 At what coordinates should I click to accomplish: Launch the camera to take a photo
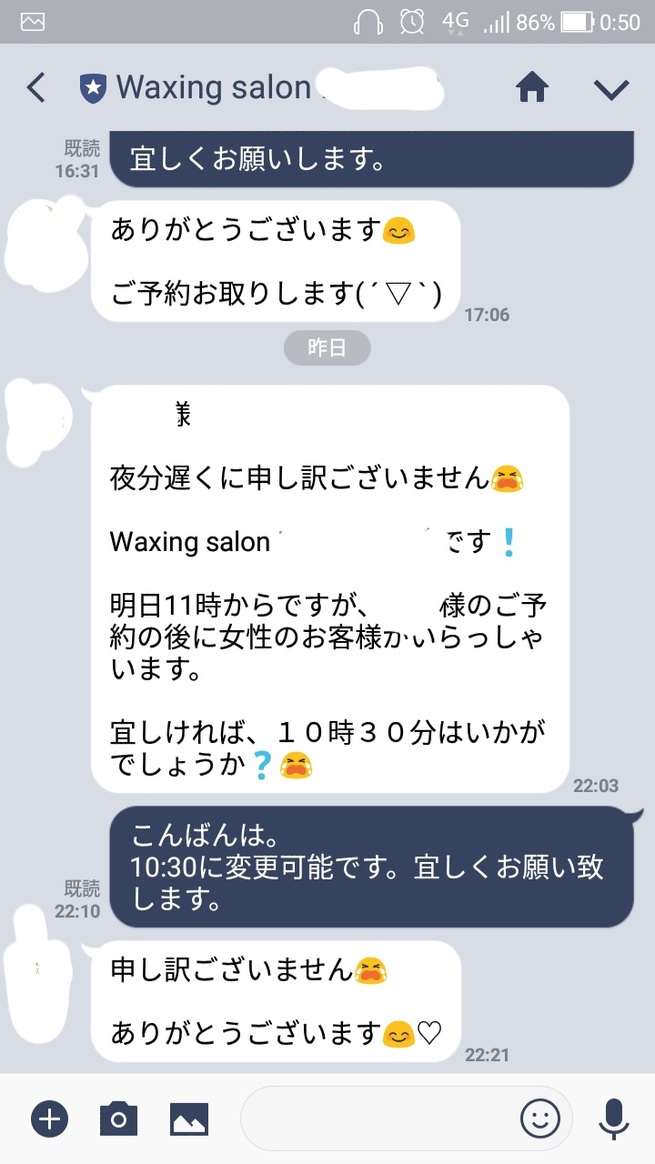click(118, 1118)
